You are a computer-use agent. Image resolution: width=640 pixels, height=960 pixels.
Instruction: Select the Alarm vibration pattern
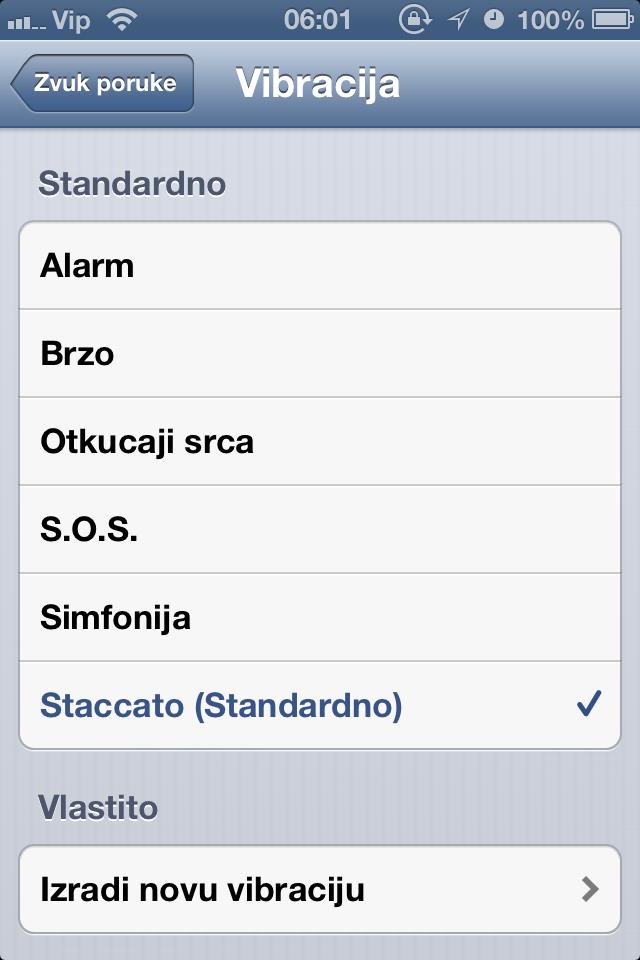click(320, 266)
